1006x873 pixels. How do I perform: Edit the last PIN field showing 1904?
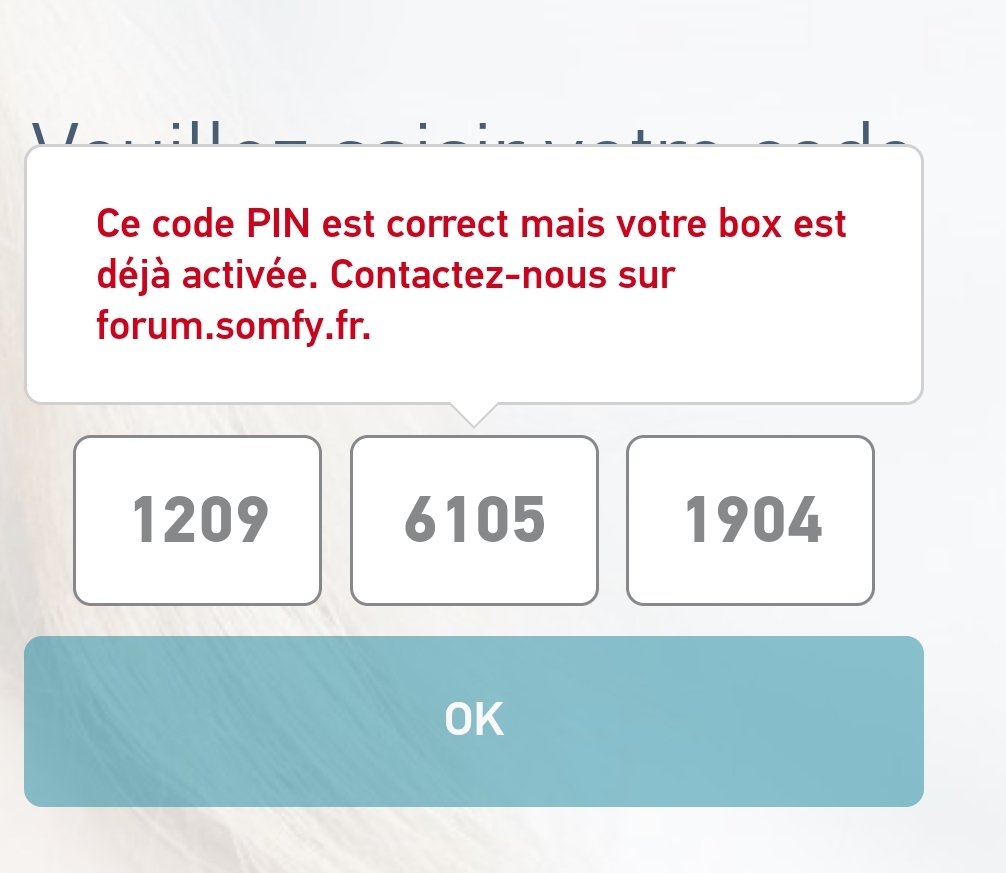click(750, 520)
